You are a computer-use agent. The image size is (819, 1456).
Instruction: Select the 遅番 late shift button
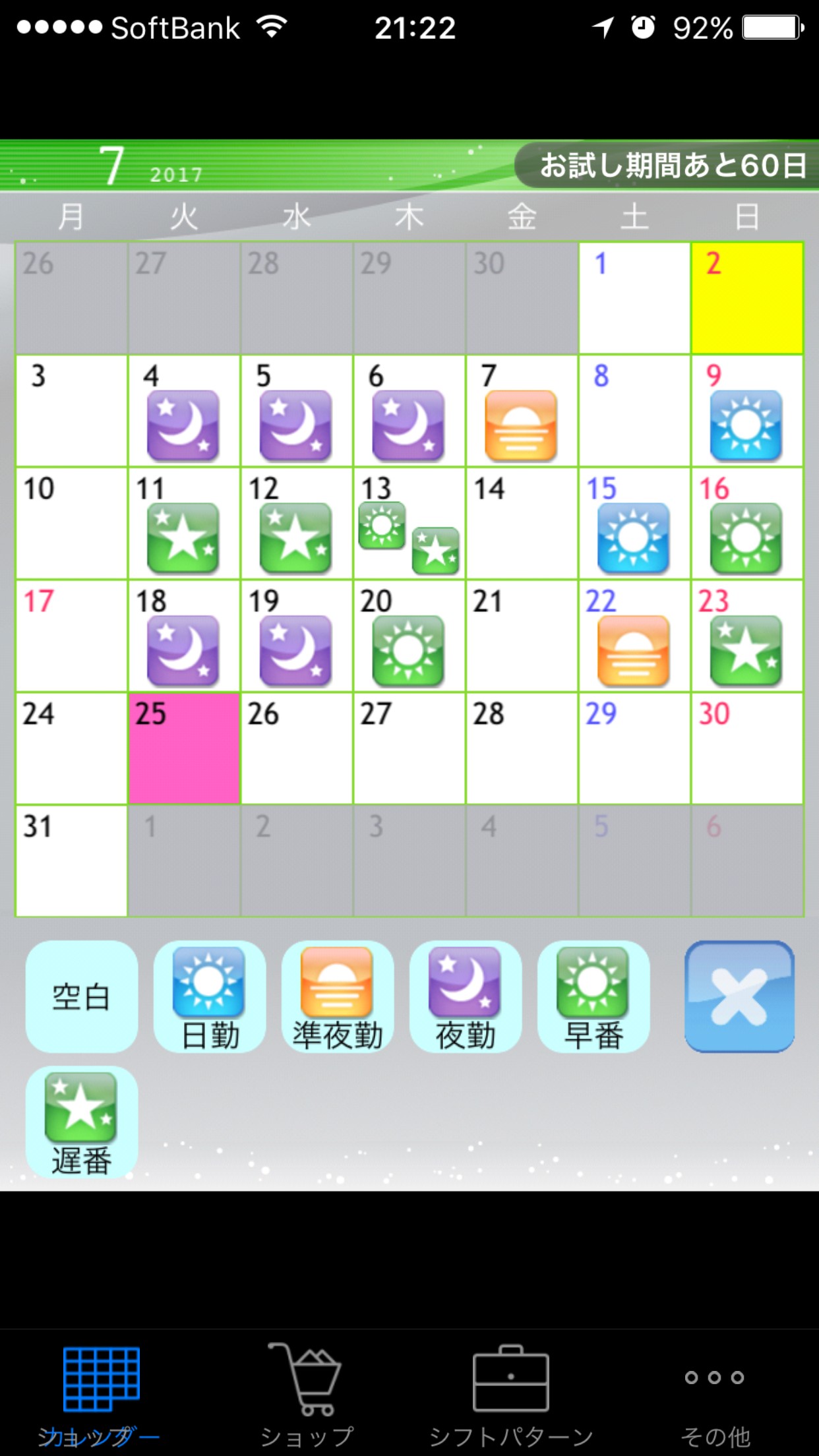pyautogui.click(x=81, y=1122)
